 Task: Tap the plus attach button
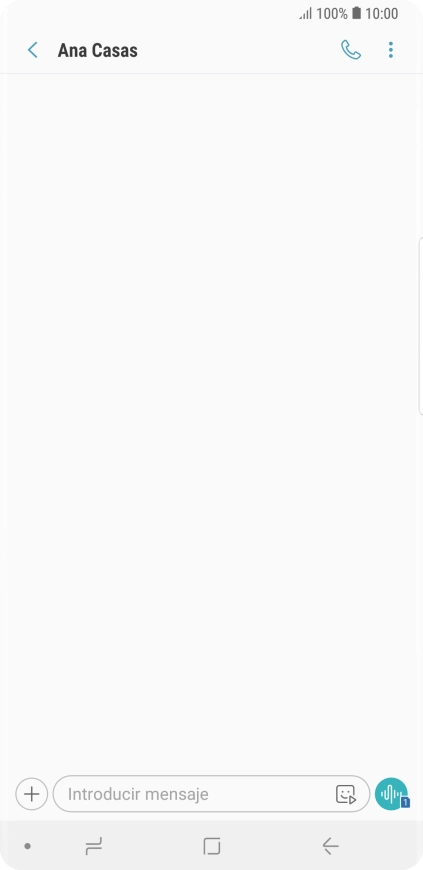[x=32, y=794]
